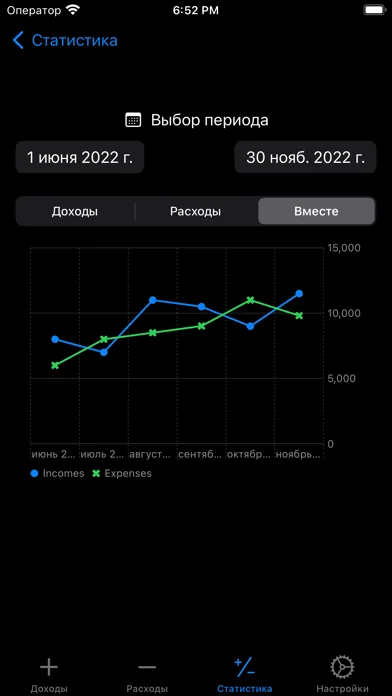Select the Вместе segment
Image resolution: width=392 pixels, height=696 pixels.
point(317,211)
